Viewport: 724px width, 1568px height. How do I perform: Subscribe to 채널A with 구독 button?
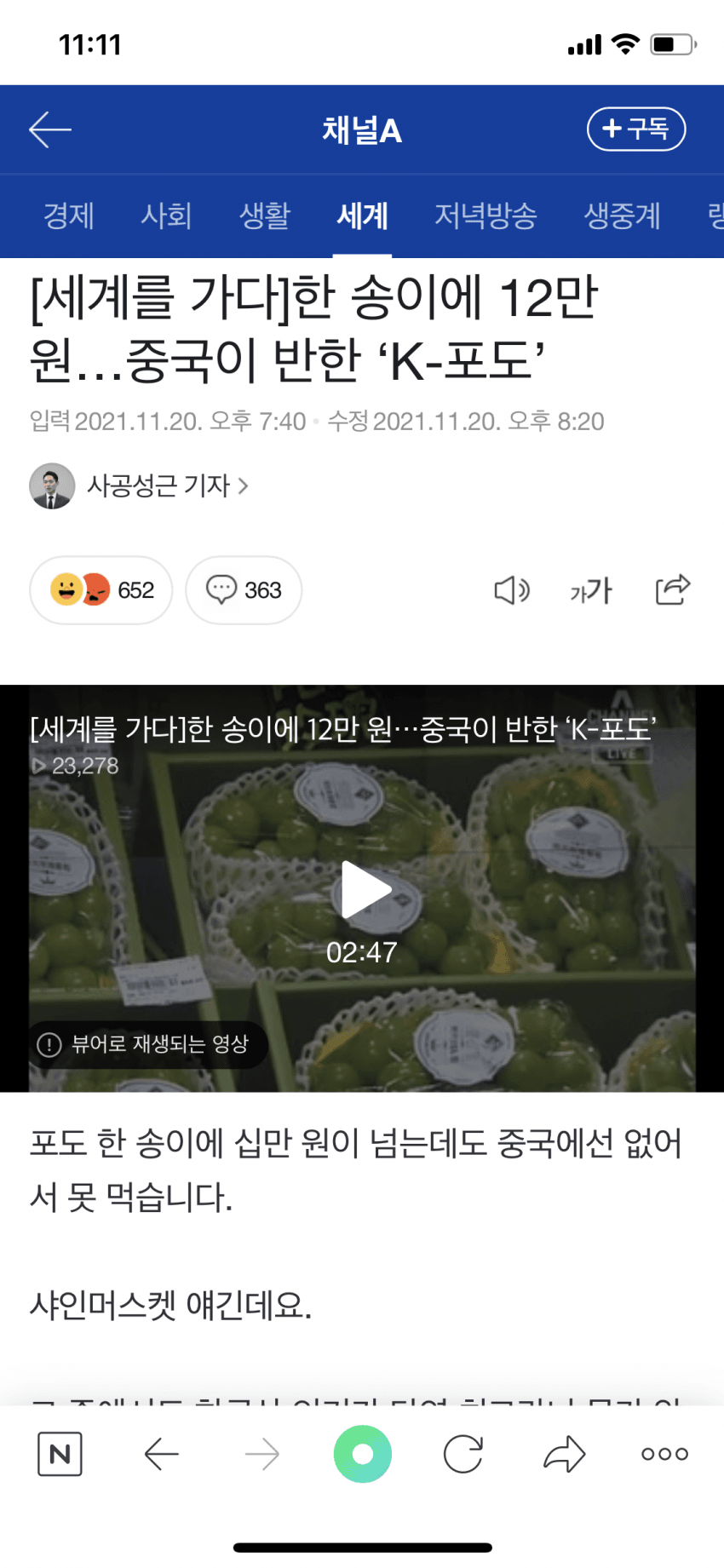pos(635,129)
